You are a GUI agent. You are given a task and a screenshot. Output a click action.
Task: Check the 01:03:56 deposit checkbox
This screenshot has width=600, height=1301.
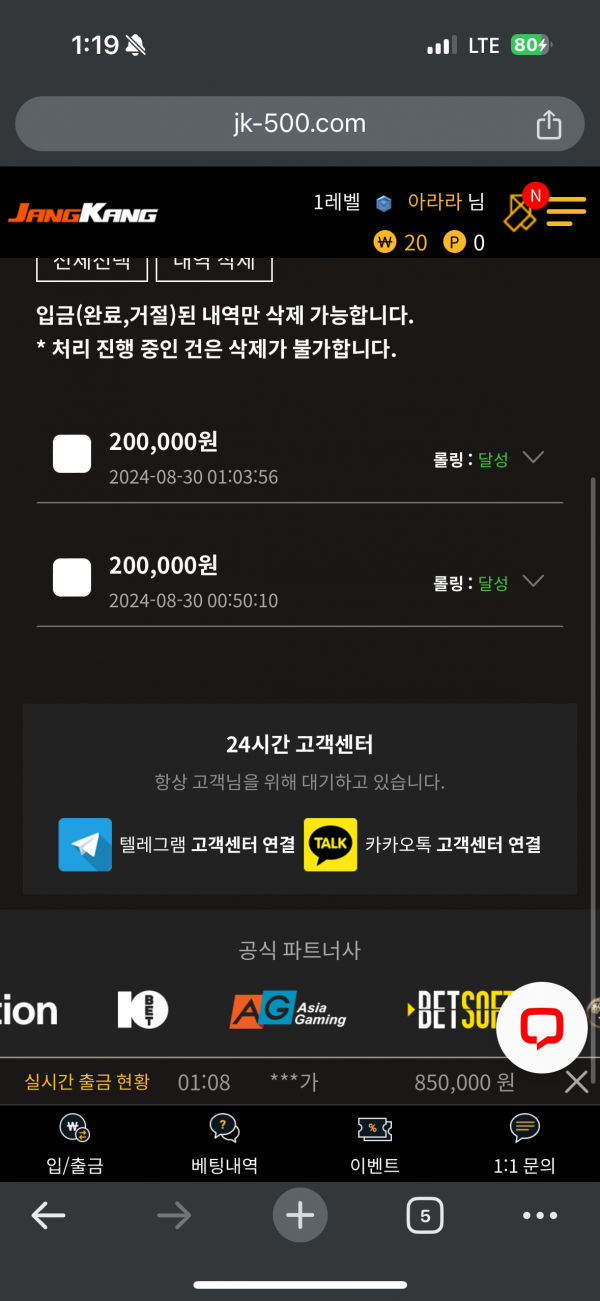tap(72, 454)
